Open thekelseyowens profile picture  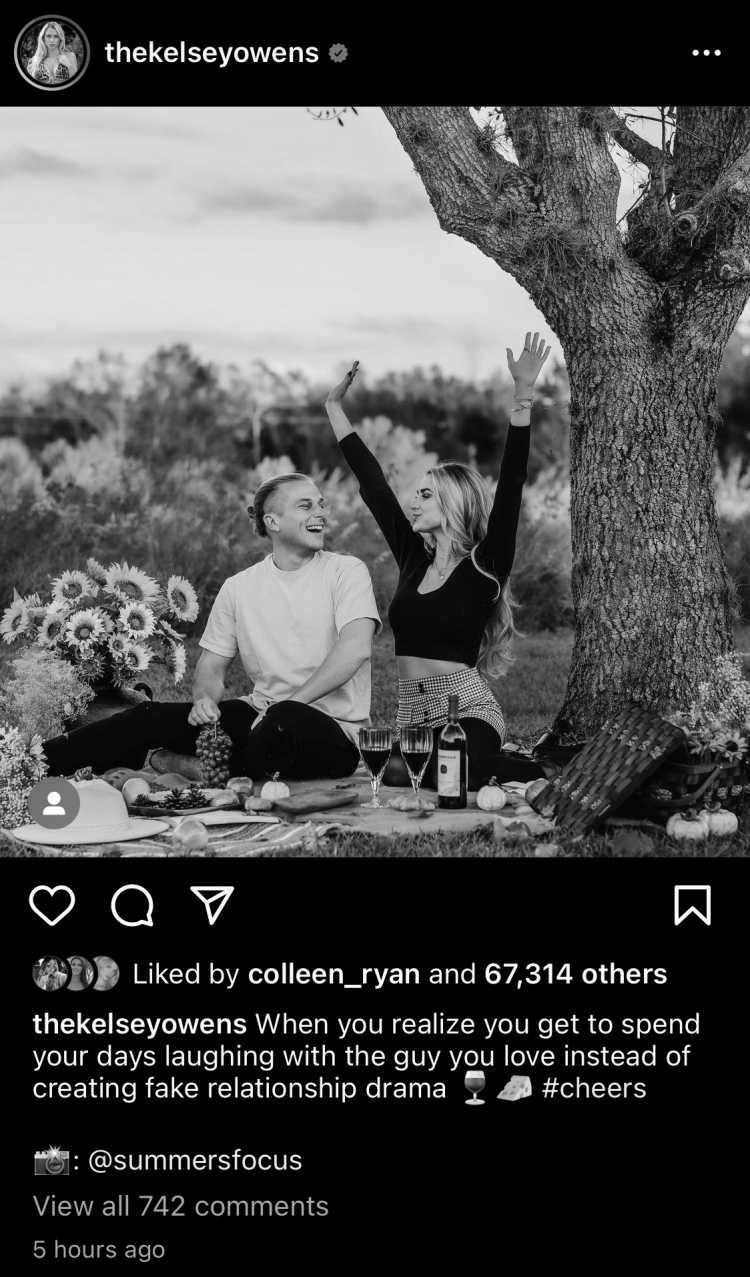pyautogui.click(x=52, y=53)
